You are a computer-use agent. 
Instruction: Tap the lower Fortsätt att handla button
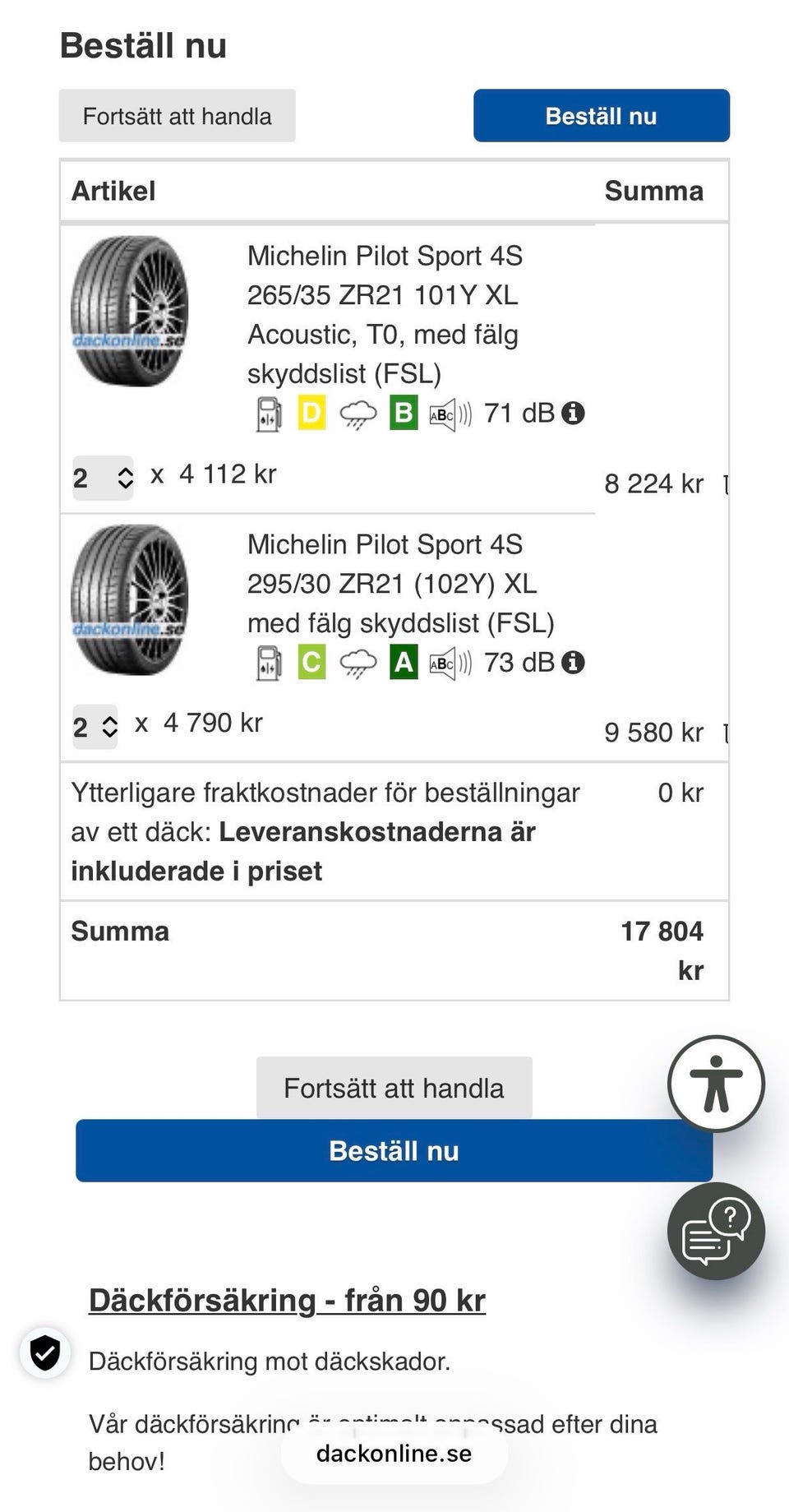tap(394, 1088)
